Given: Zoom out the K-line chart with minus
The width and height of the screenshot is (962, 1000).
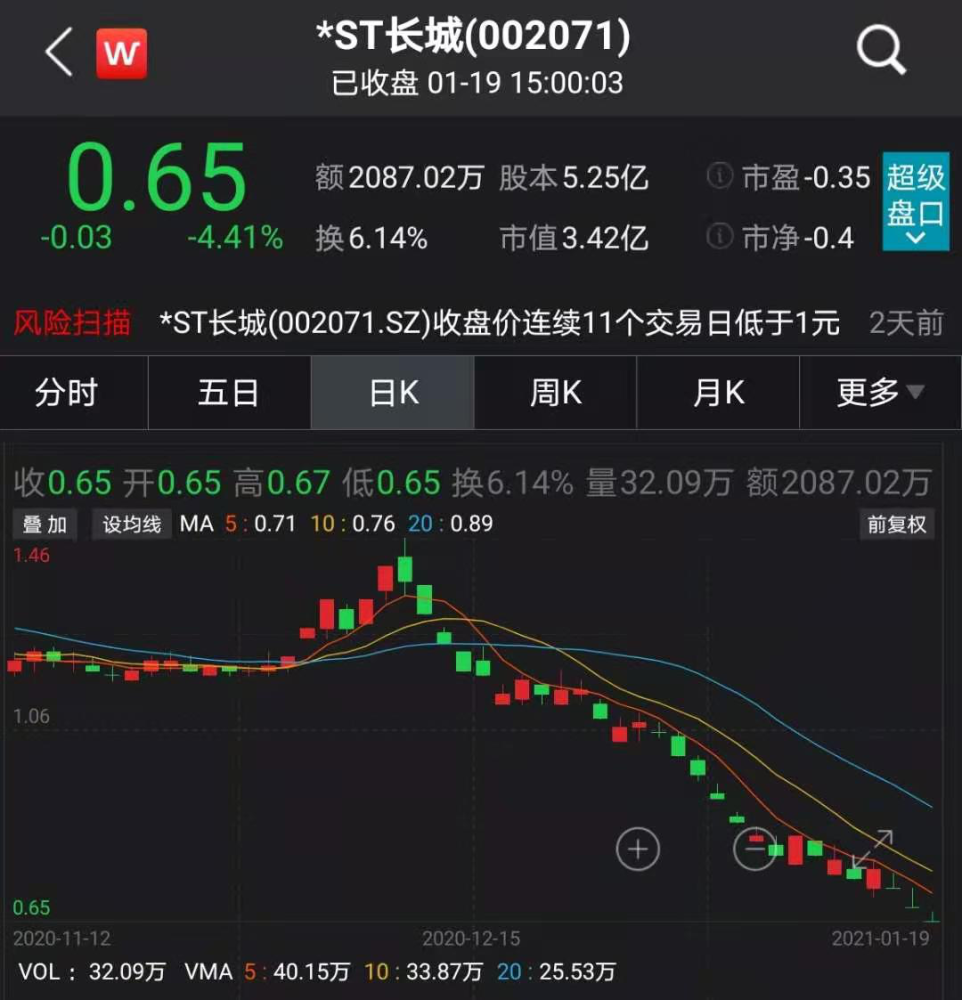Looking at the screenshot, I should 754,848.
